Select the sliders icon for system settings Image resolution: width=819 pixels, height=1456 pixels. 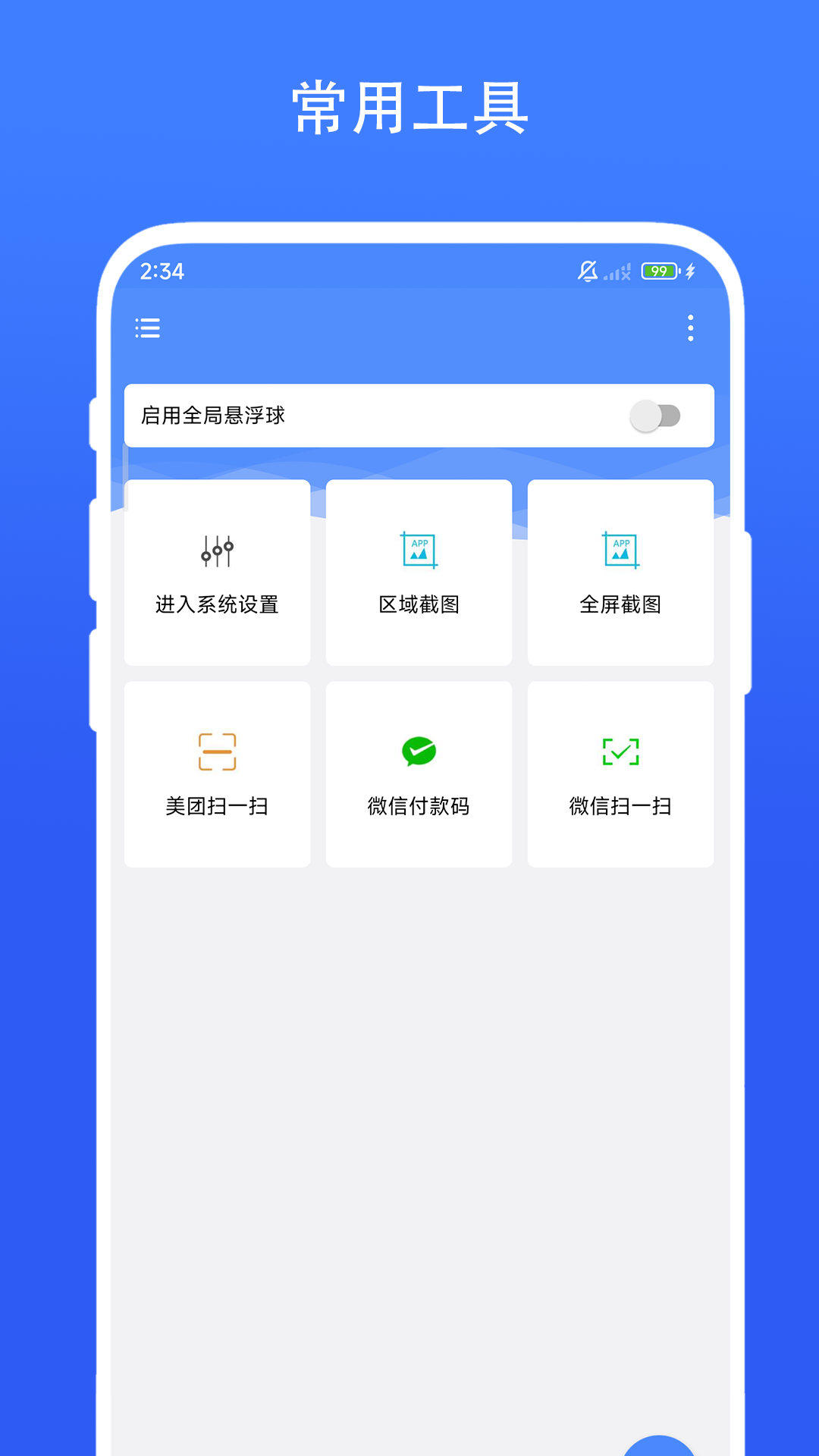pyautogui.click(x=217, y=552)
